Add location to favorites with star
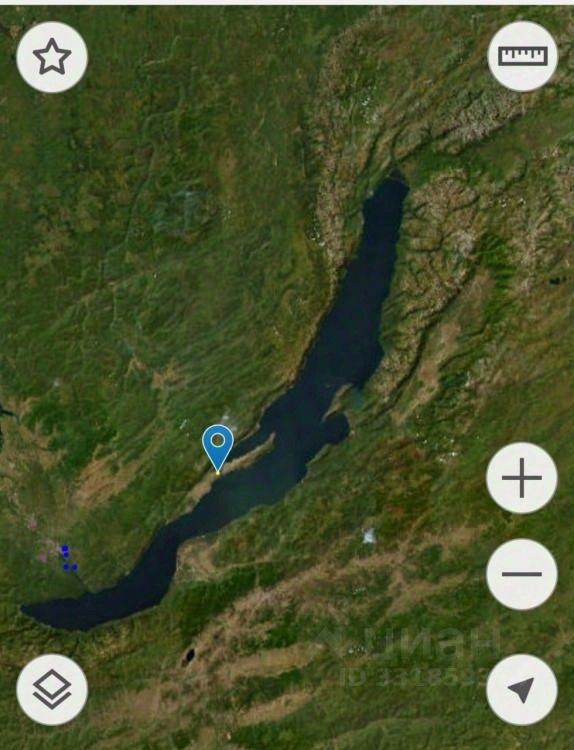574x750 pixels. (x=52, y=57)
